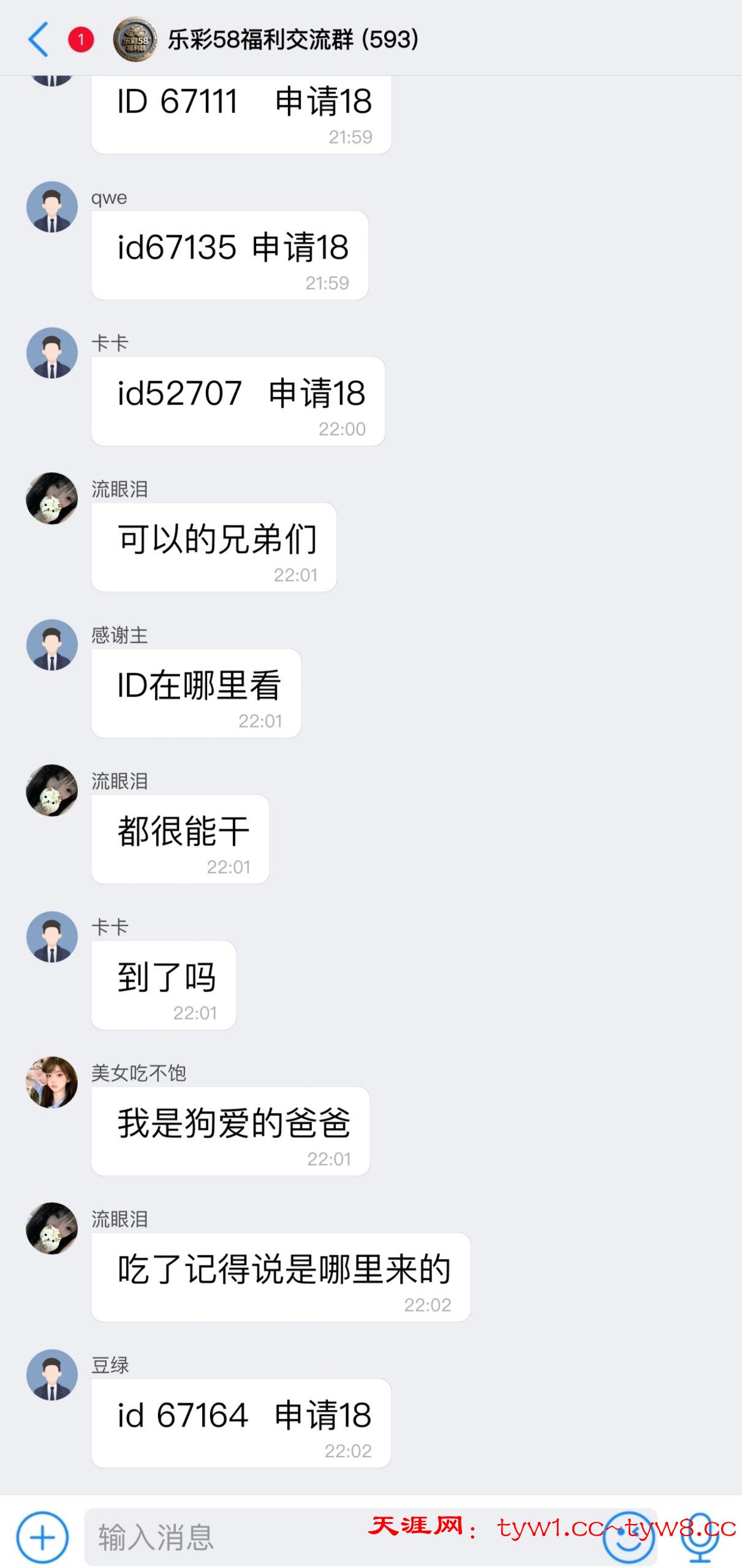Open the 乐彩58福利交流群 group info
Screen dimensions: 742x1568
pyautogui.click(x=293, y=40)
